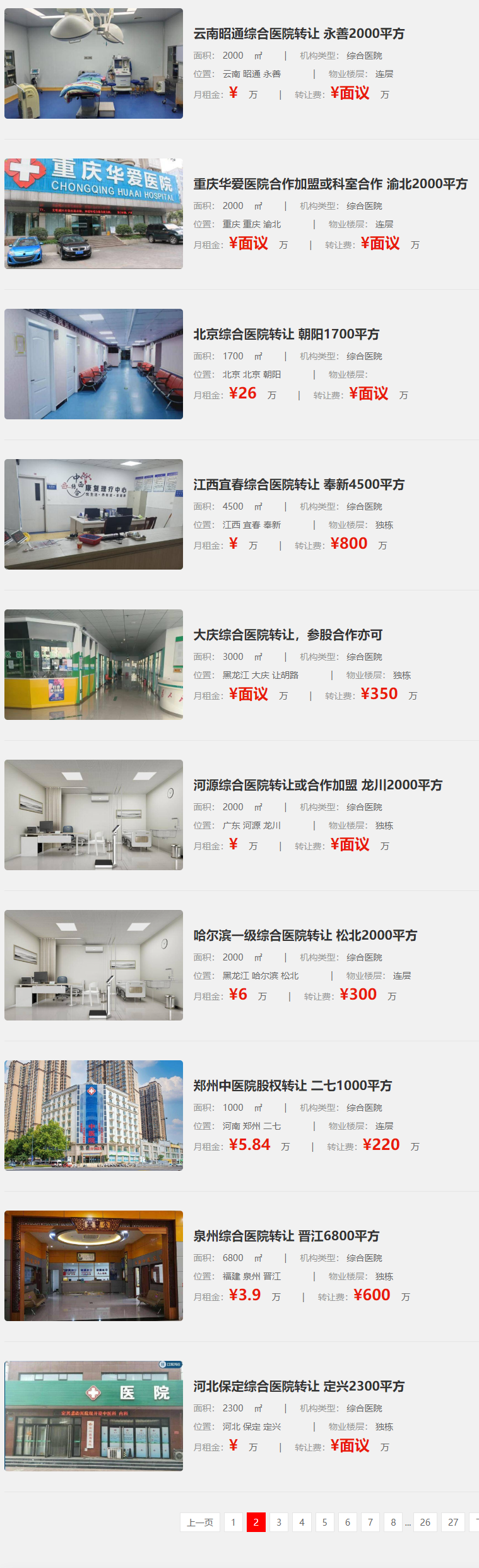
Task: View the 河源综合医院转让或合作加盟 listing
Action: tap(317, 786)
